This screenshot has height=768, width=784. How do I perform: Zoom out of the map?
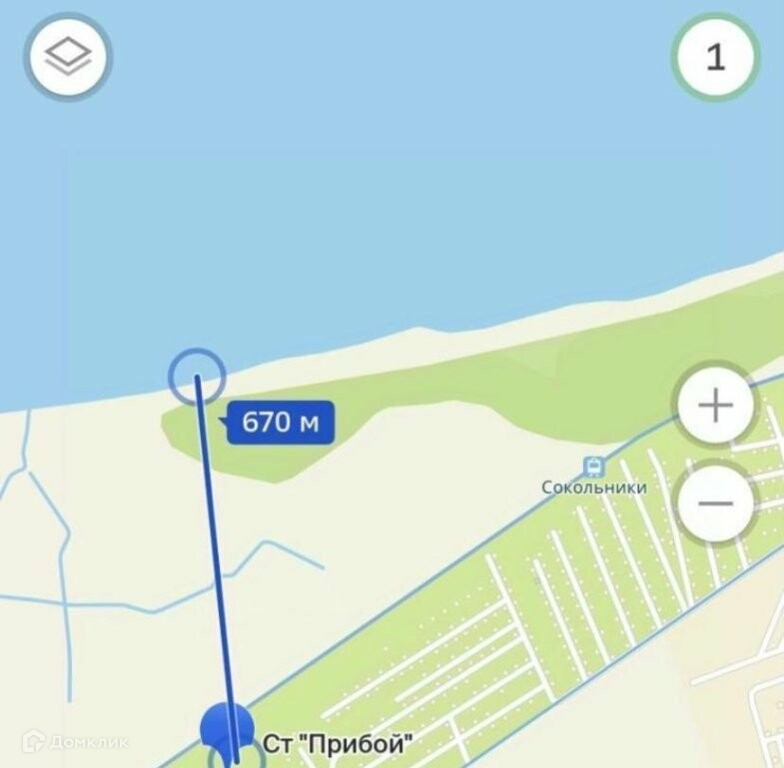pos(716,502)
